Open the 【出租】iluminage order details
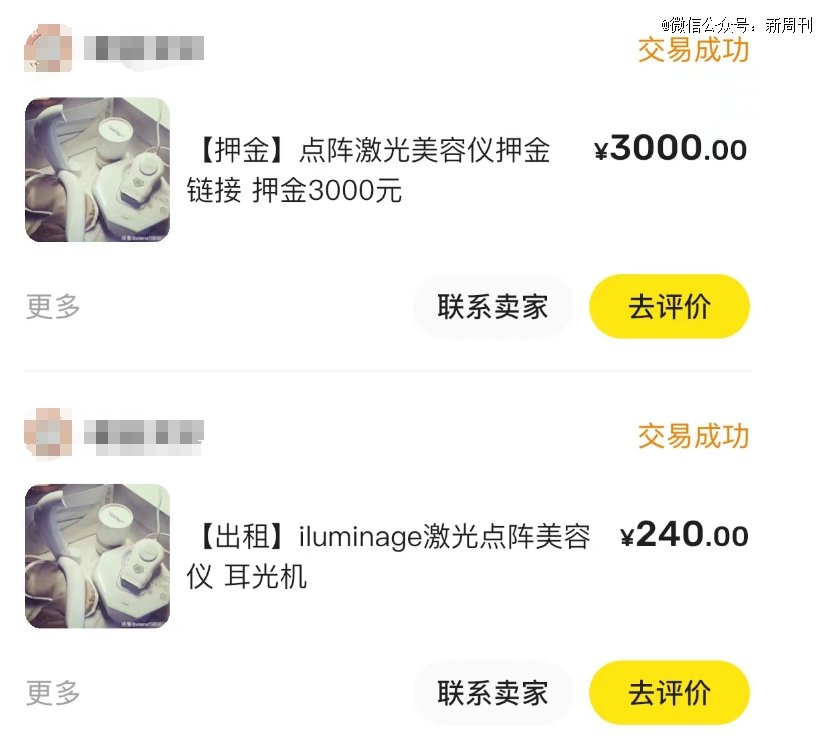The width and height of the screenshot is (837, 751). click(388, 556)
